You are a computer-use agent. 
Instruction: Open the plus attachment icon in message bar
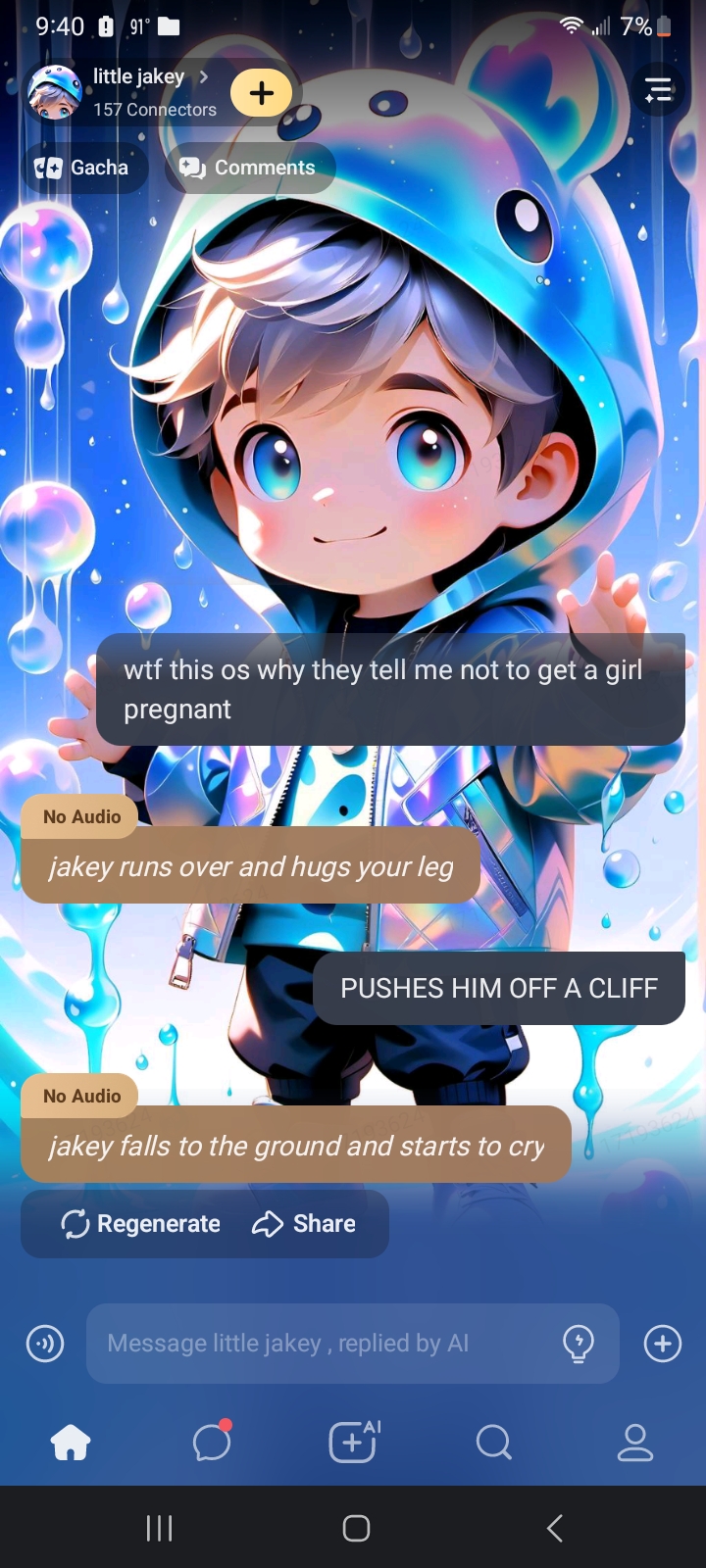(663, 1344)
